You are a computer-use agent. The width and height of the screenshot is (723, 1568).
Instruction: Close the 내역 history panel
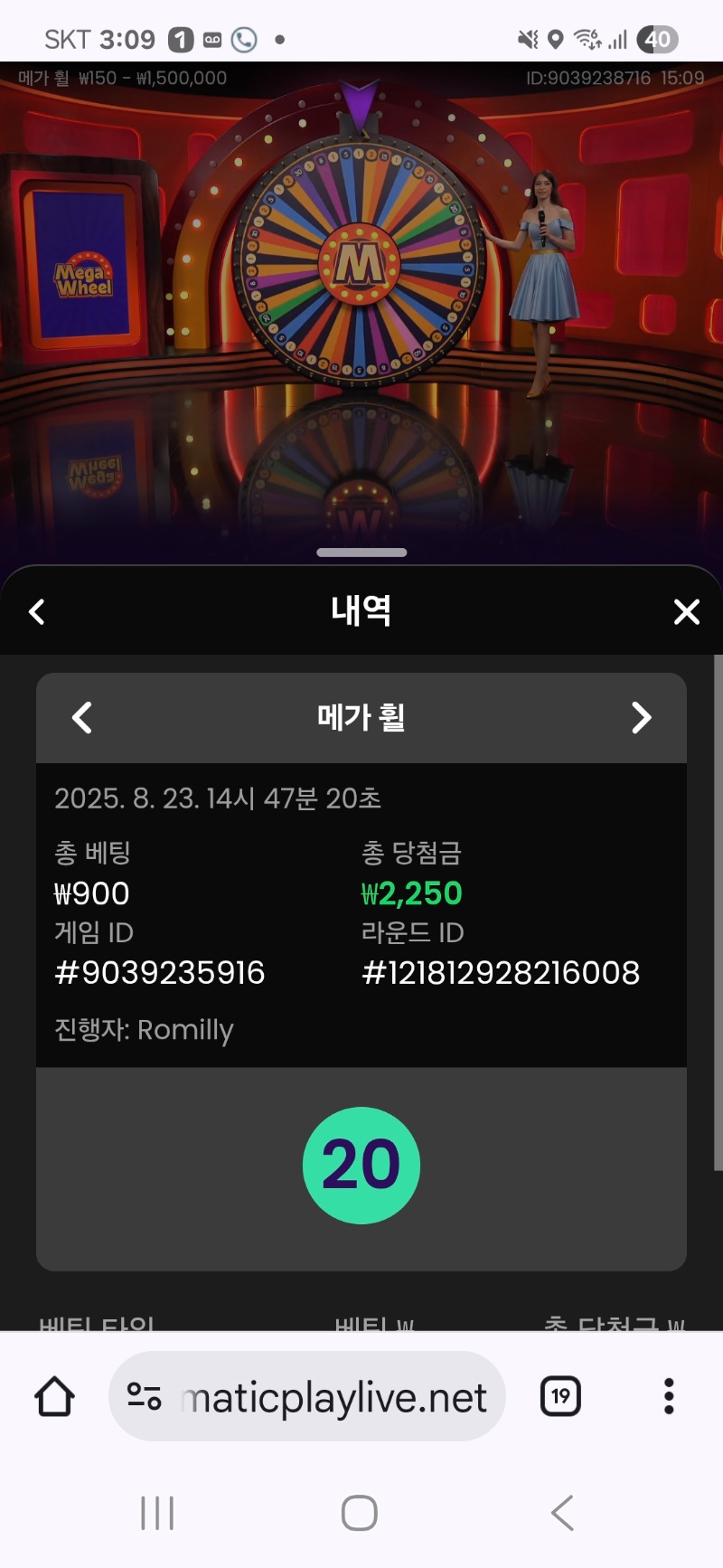687,612
